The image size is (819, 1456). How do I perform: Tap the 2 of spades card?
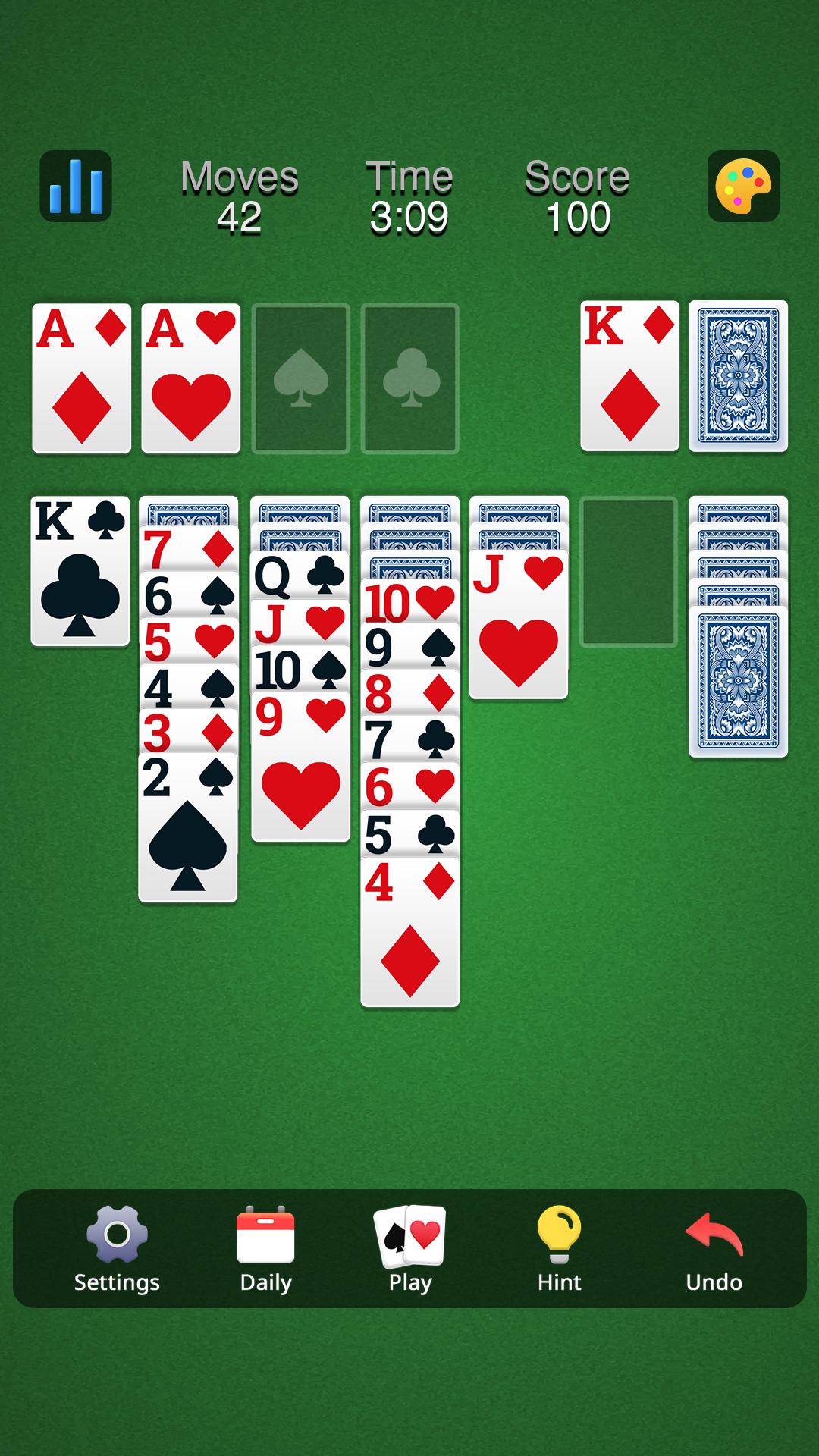pos(187,827)
